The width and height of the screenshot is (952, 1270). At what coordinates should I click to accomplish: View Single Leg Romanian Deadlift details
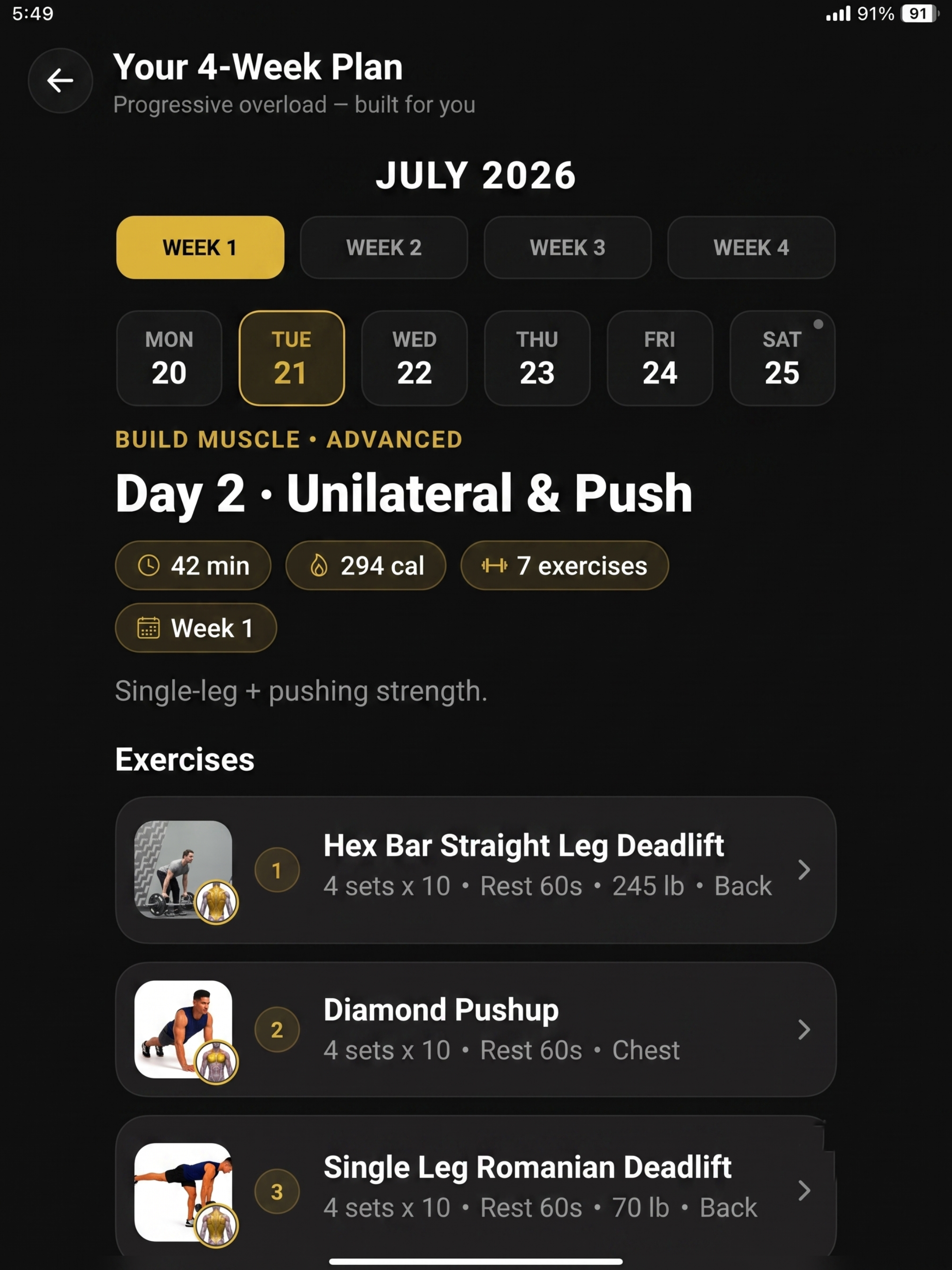(476, 1188)
